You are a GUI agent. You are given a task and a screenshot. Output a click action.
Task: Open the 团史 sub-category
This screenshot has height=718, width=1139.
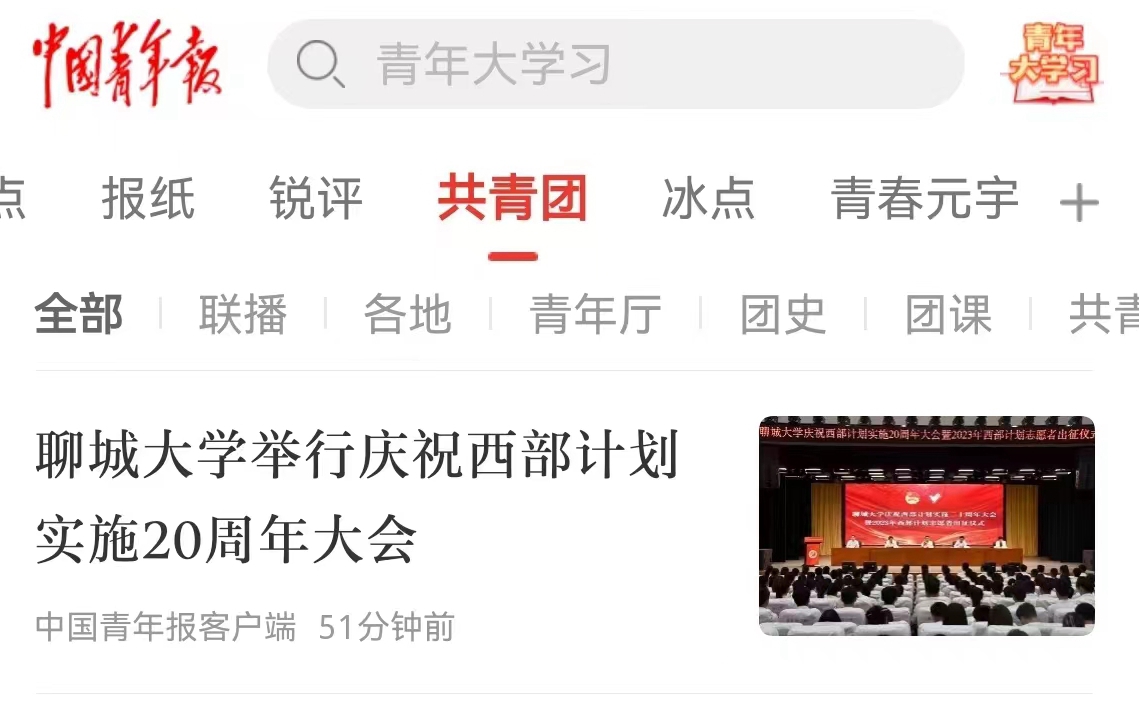pos(783,315)
